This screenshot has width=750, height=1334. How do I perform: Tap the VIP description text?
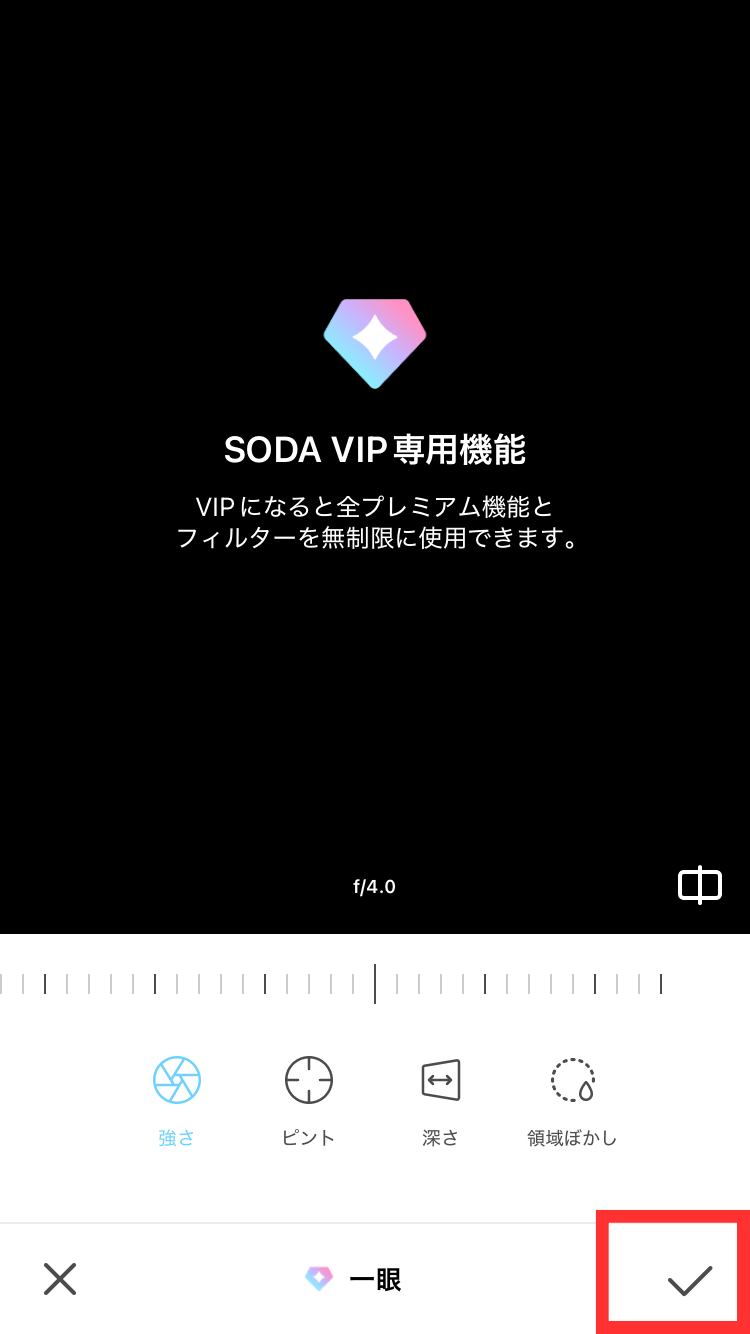click(375, 524)
